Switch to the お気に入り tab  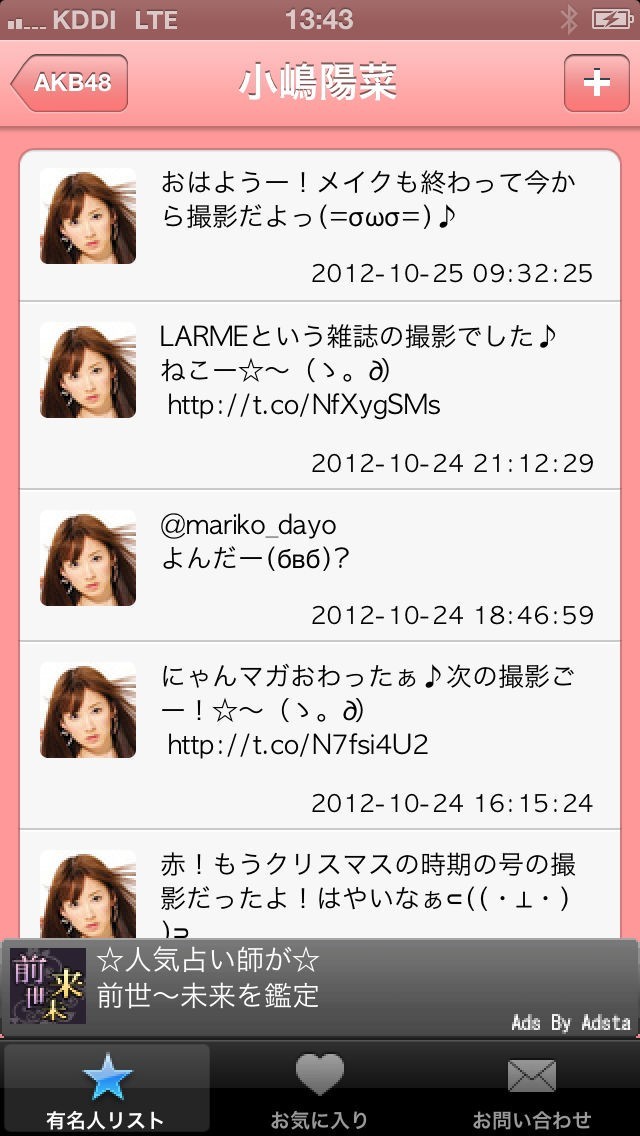(x=320, y=1088)
